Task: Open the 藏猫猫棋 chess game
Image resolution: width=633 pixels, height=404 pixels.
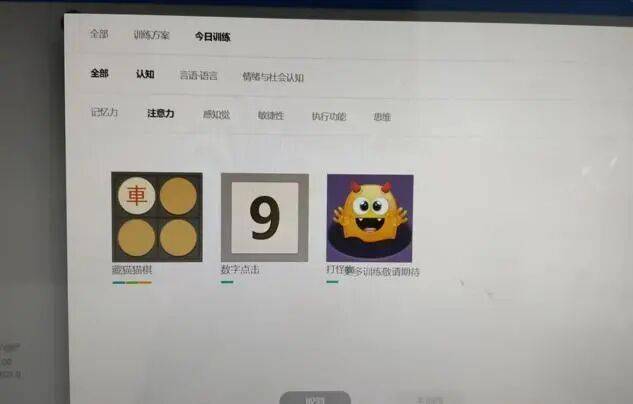Action: [x=157, y=217]
